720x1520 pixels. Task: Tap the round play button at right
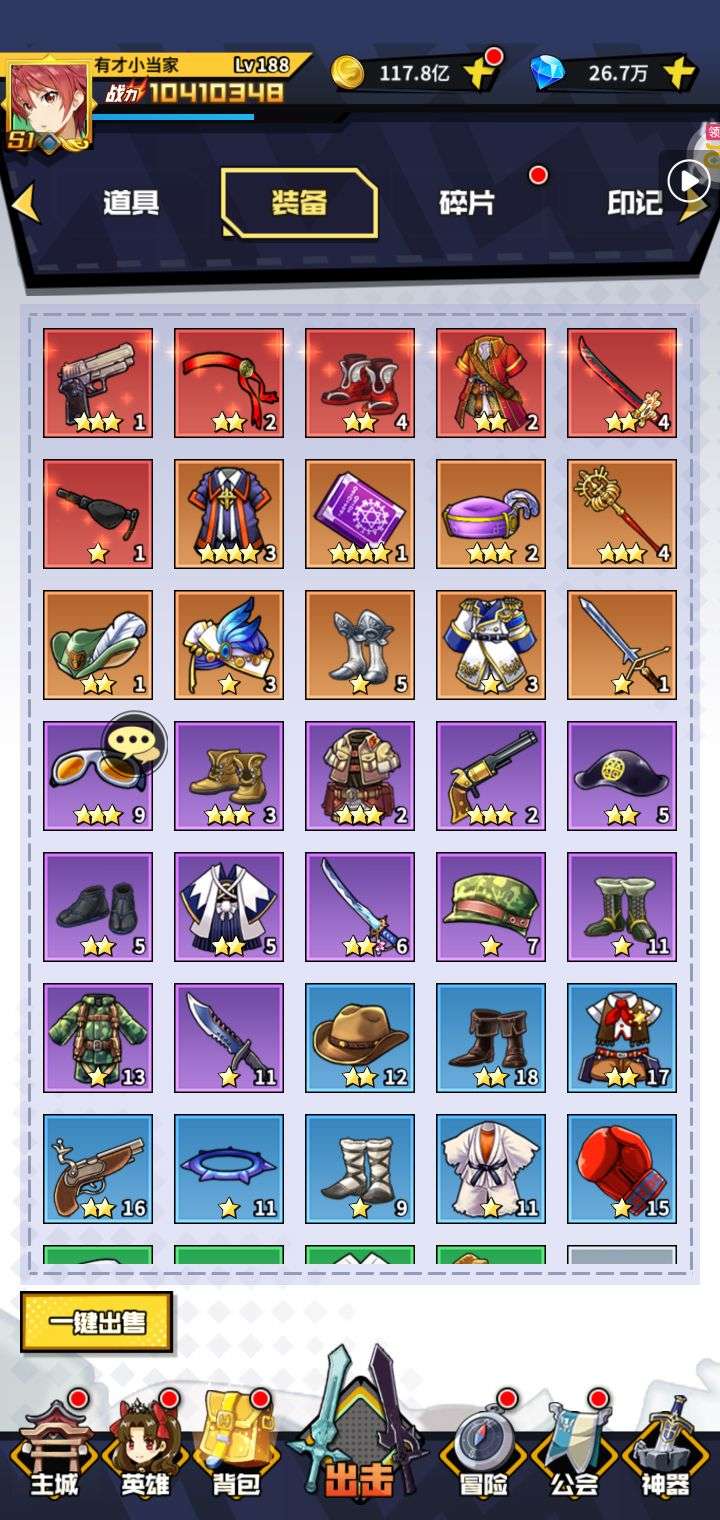pos(690,181)
